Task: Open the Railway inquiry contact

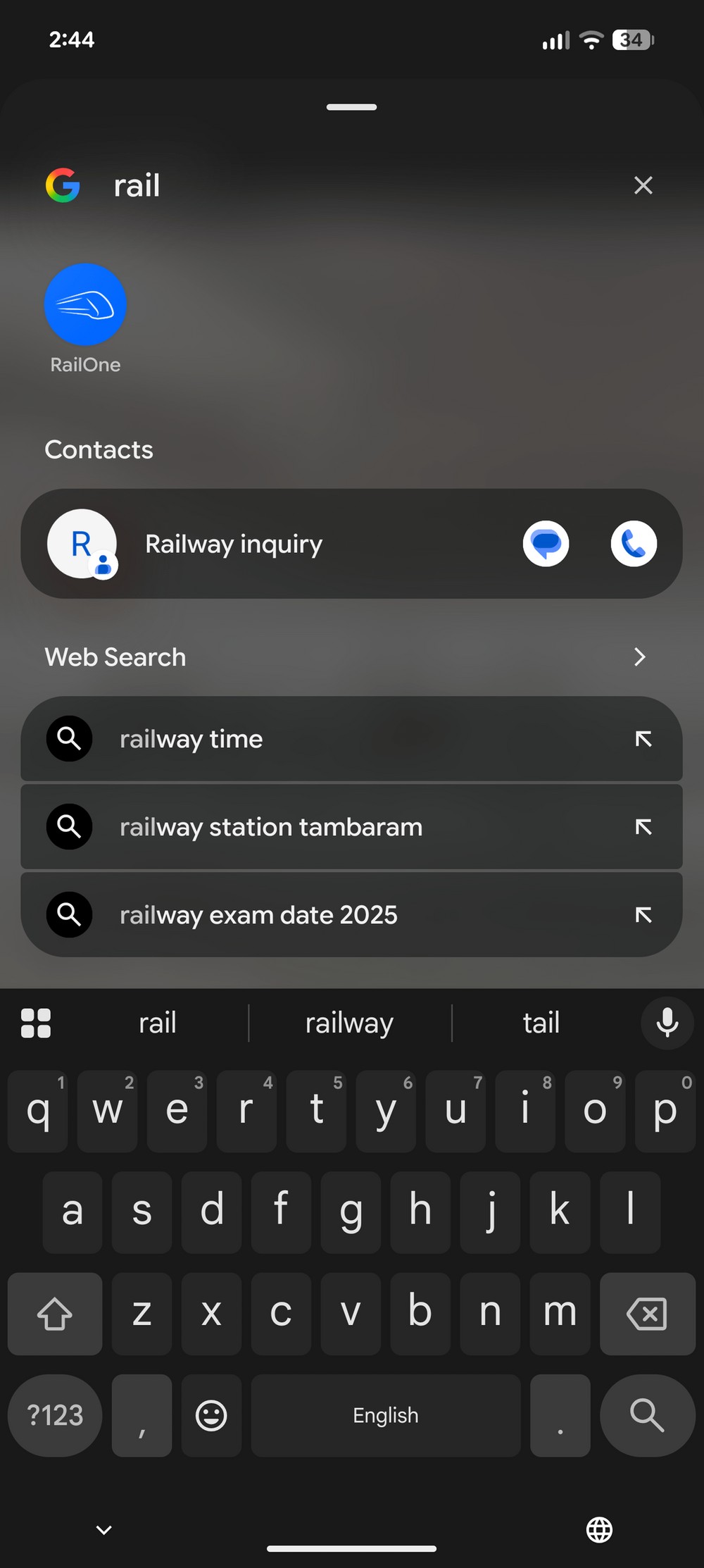Action: coord(234,544)
